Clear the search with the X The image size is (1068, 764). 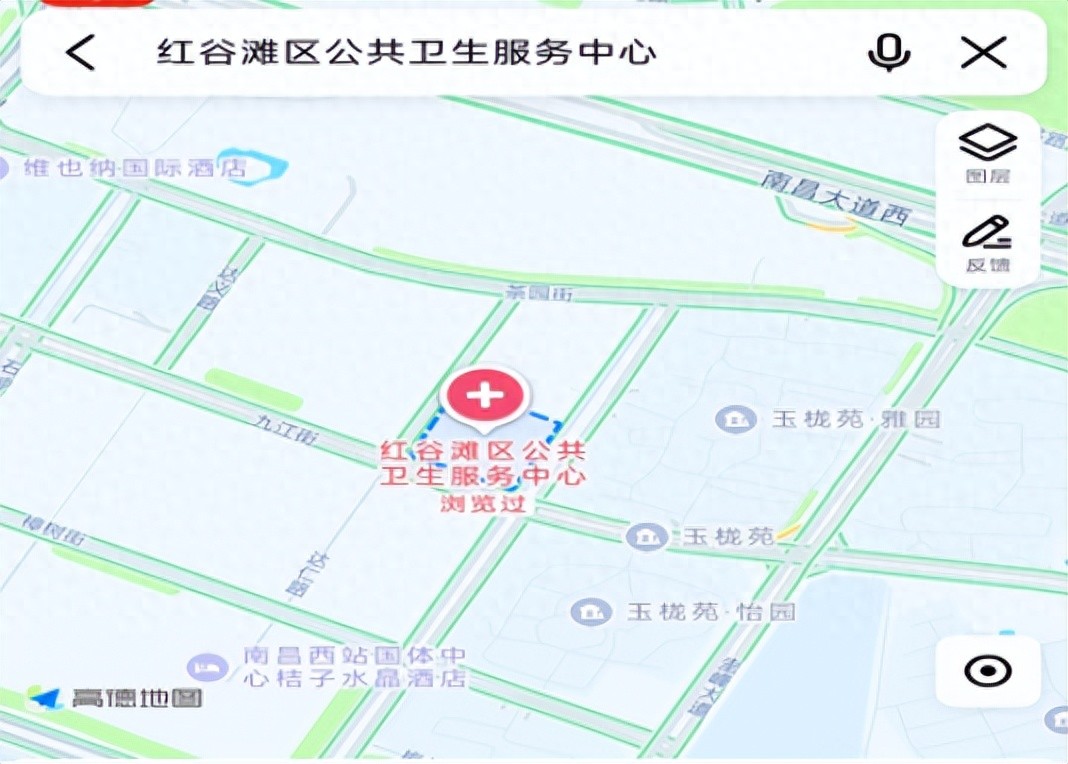(983, 52)
